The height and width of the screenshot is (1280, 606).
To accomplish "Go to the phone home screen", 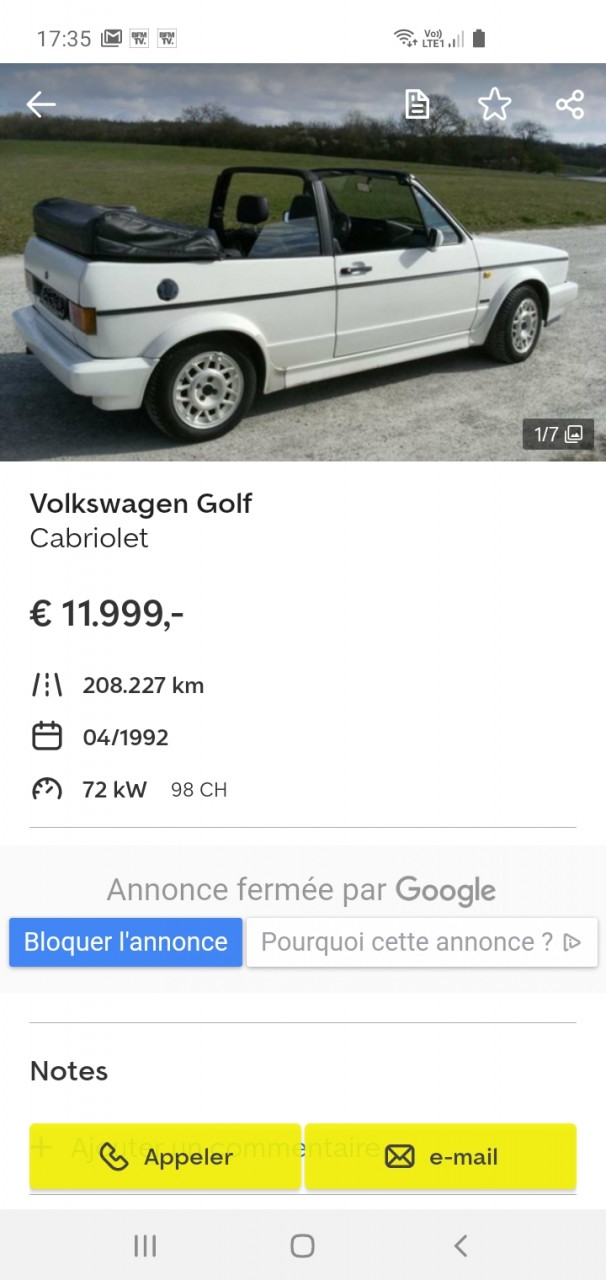I will point(302,1245).
